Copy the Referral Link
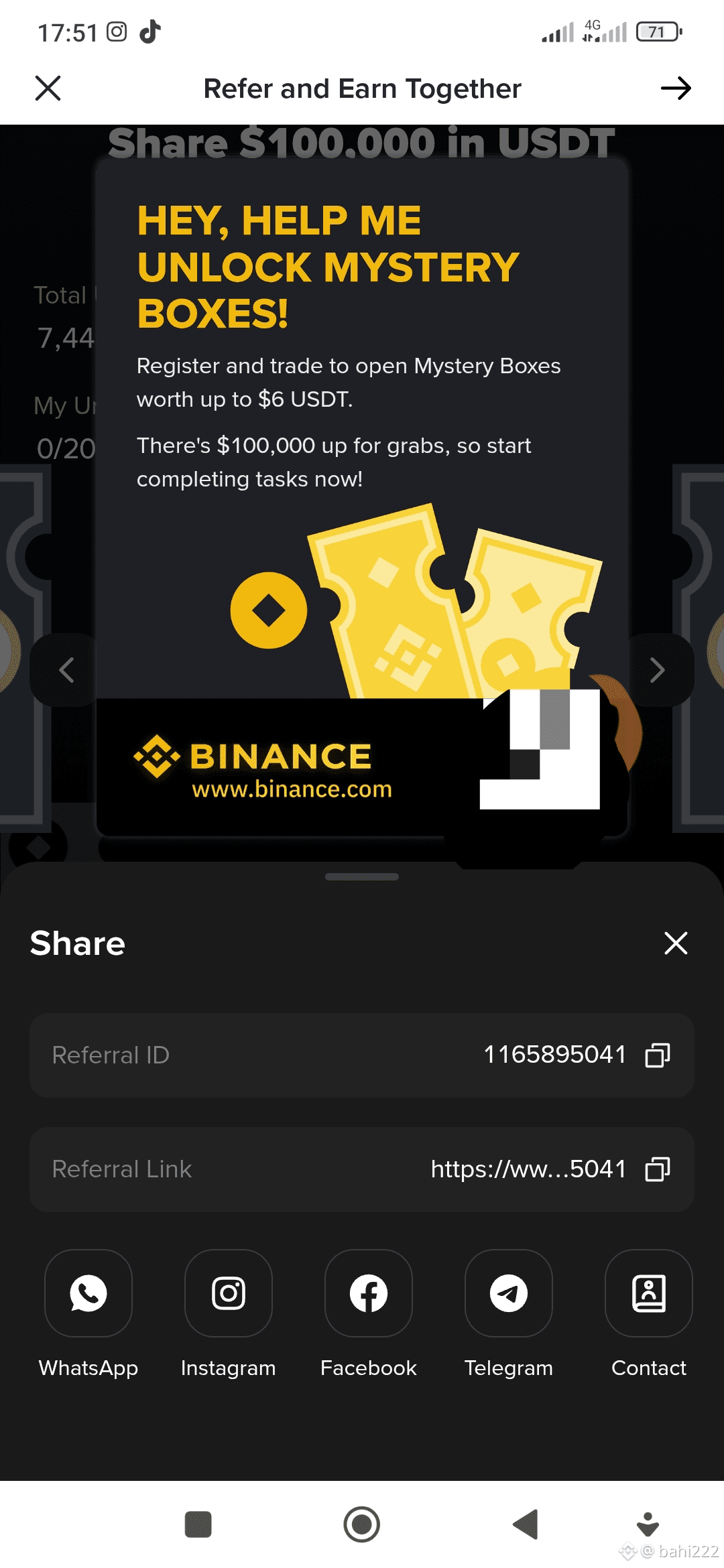The width and height of the screenshot is (724, 1568). (657, 1169)
